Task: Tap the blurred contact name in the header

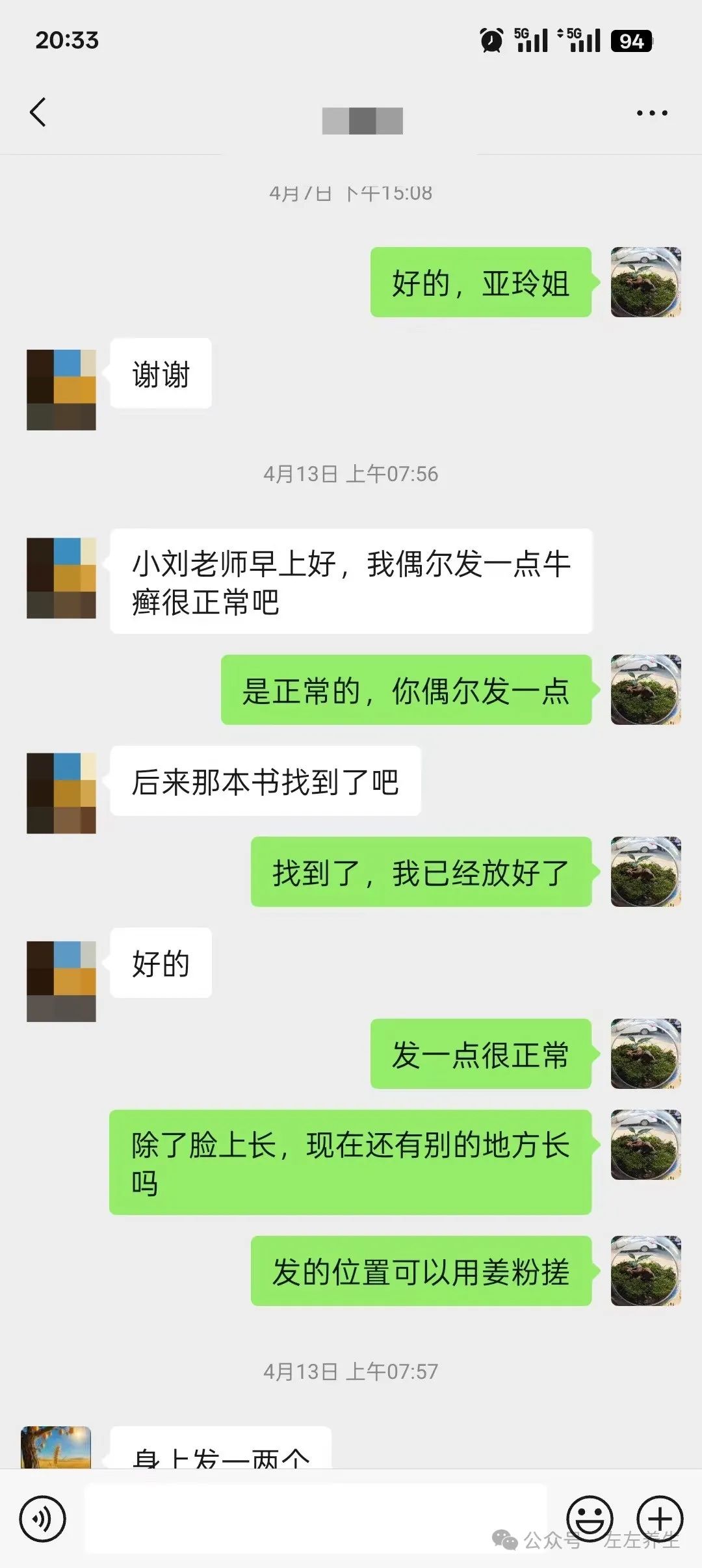Action: coord(361,118)
